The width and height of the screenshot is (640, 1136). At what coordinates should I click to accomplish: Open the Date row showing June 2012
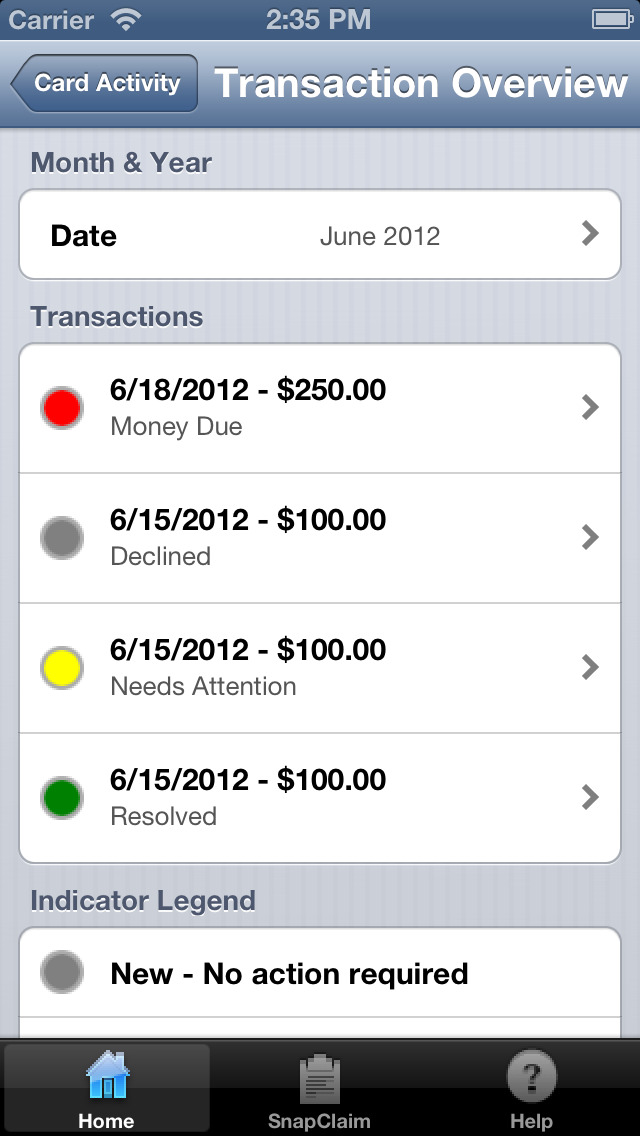point(320,235)
